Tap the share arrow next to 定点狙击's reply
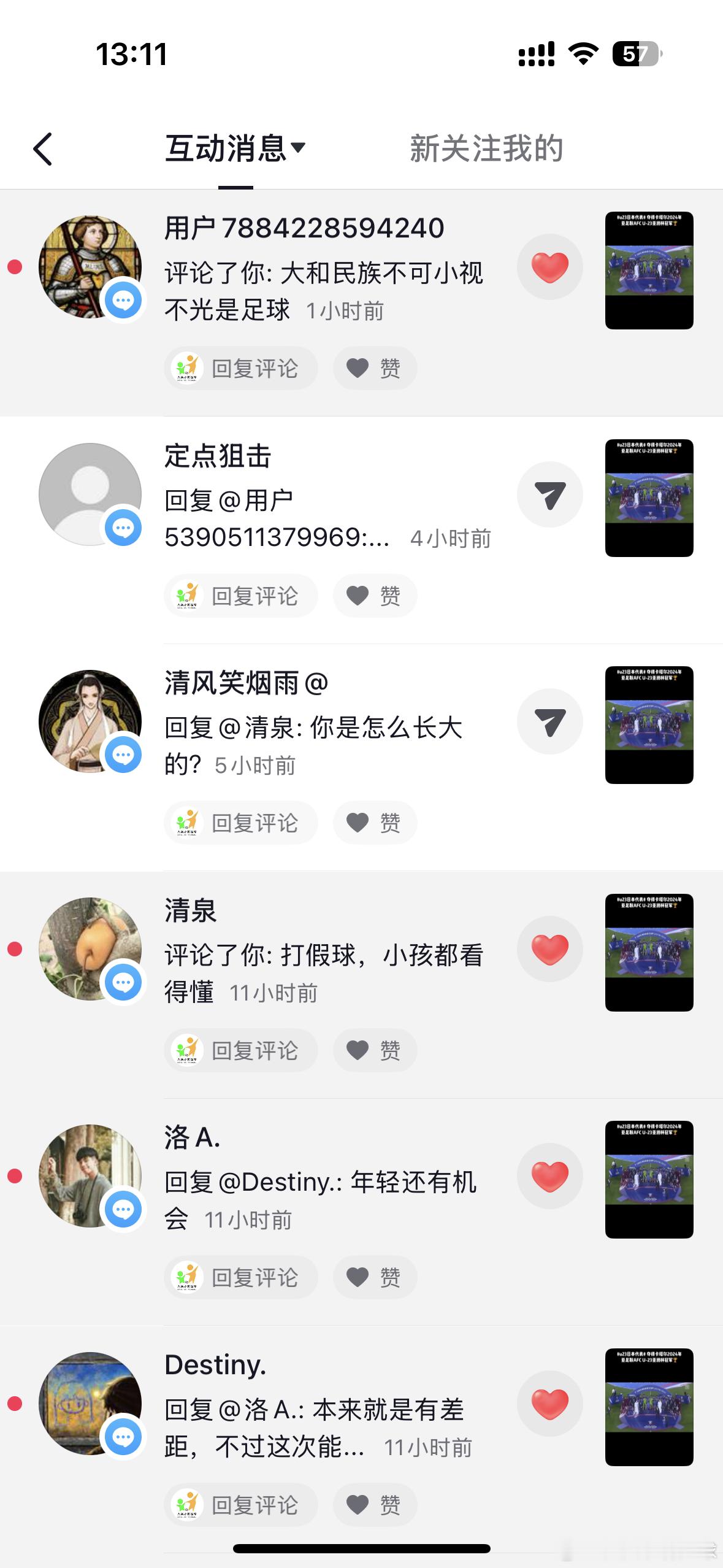The width and height of the screenshot is (723, 1568). click(x=549, y=494)
